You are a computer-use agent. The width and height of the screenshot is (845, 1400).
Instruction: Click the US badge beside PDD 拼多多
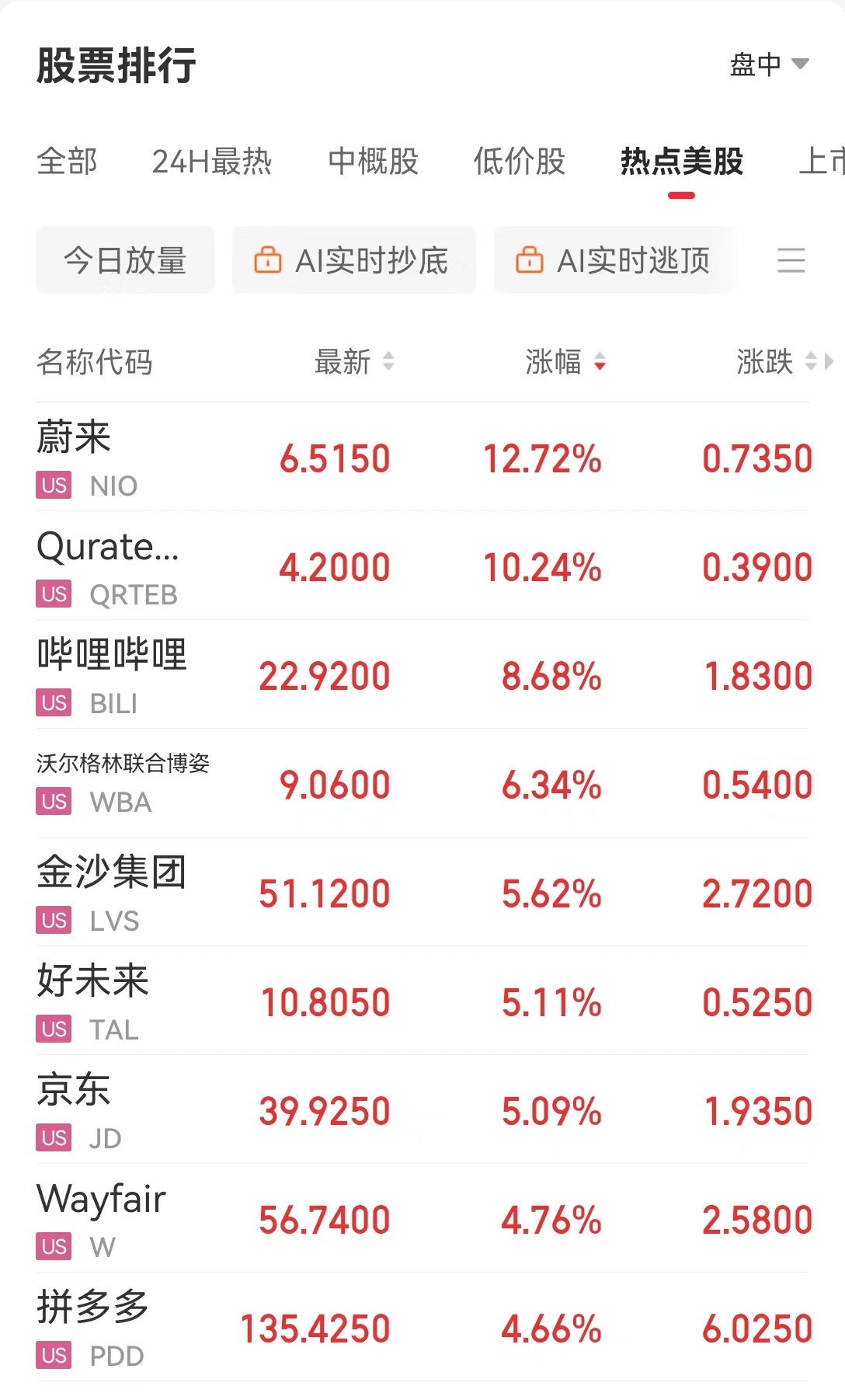52,1356
